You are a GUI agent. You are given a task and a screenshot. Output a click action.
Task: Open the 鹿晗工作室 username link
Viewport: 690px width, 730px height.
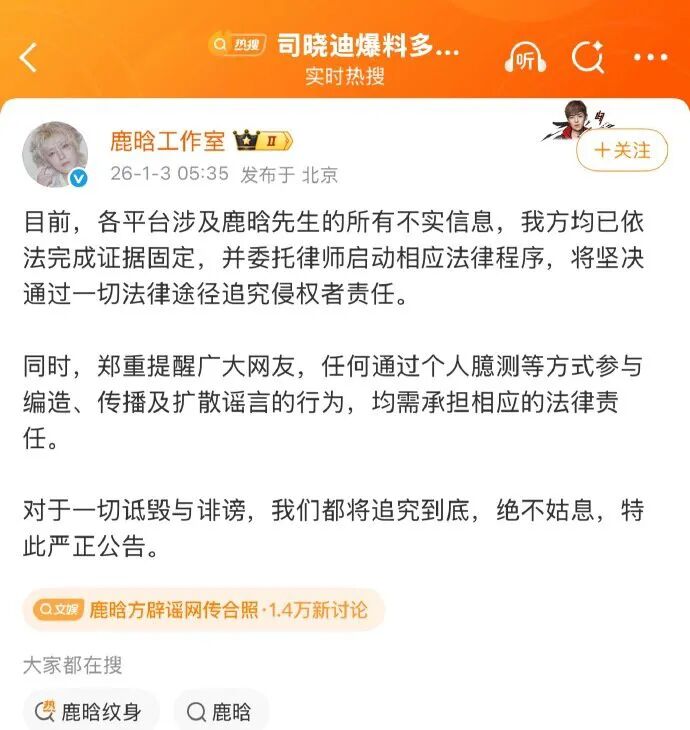[167, 140]
